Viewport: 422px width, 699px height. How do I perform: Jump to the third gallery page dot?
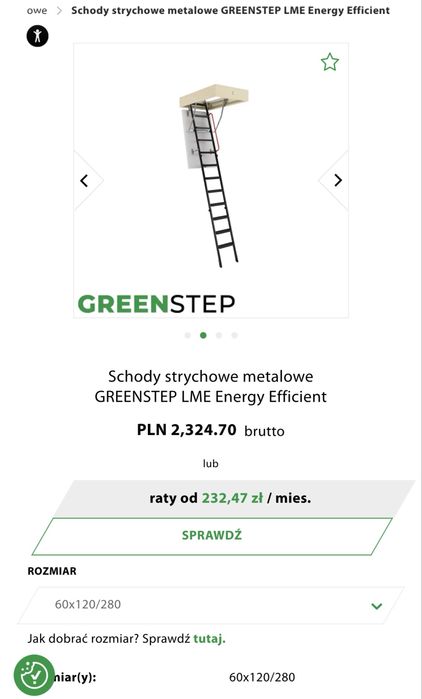pyautogui.click(x=219, y=335)
